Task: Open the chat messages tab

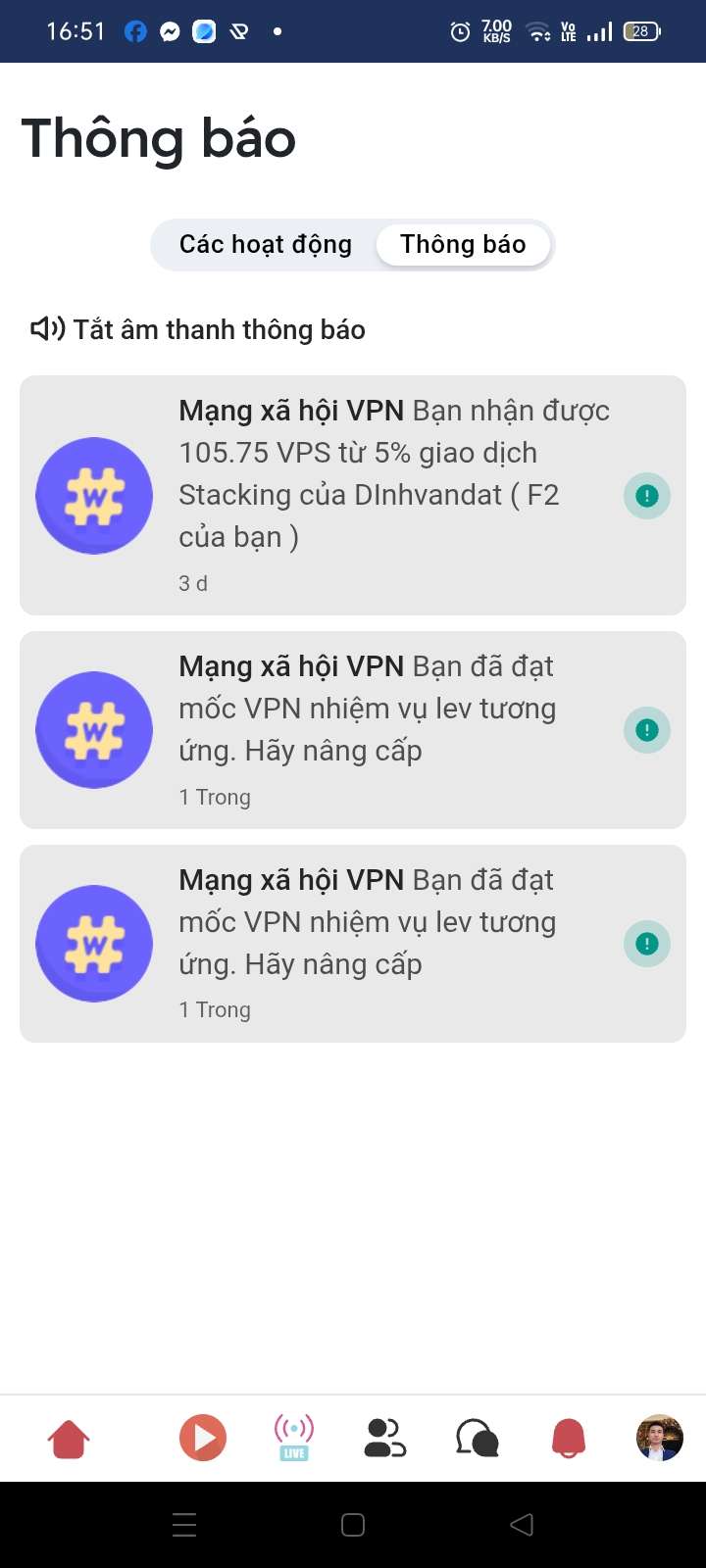Action: (x=478, y=1439)
